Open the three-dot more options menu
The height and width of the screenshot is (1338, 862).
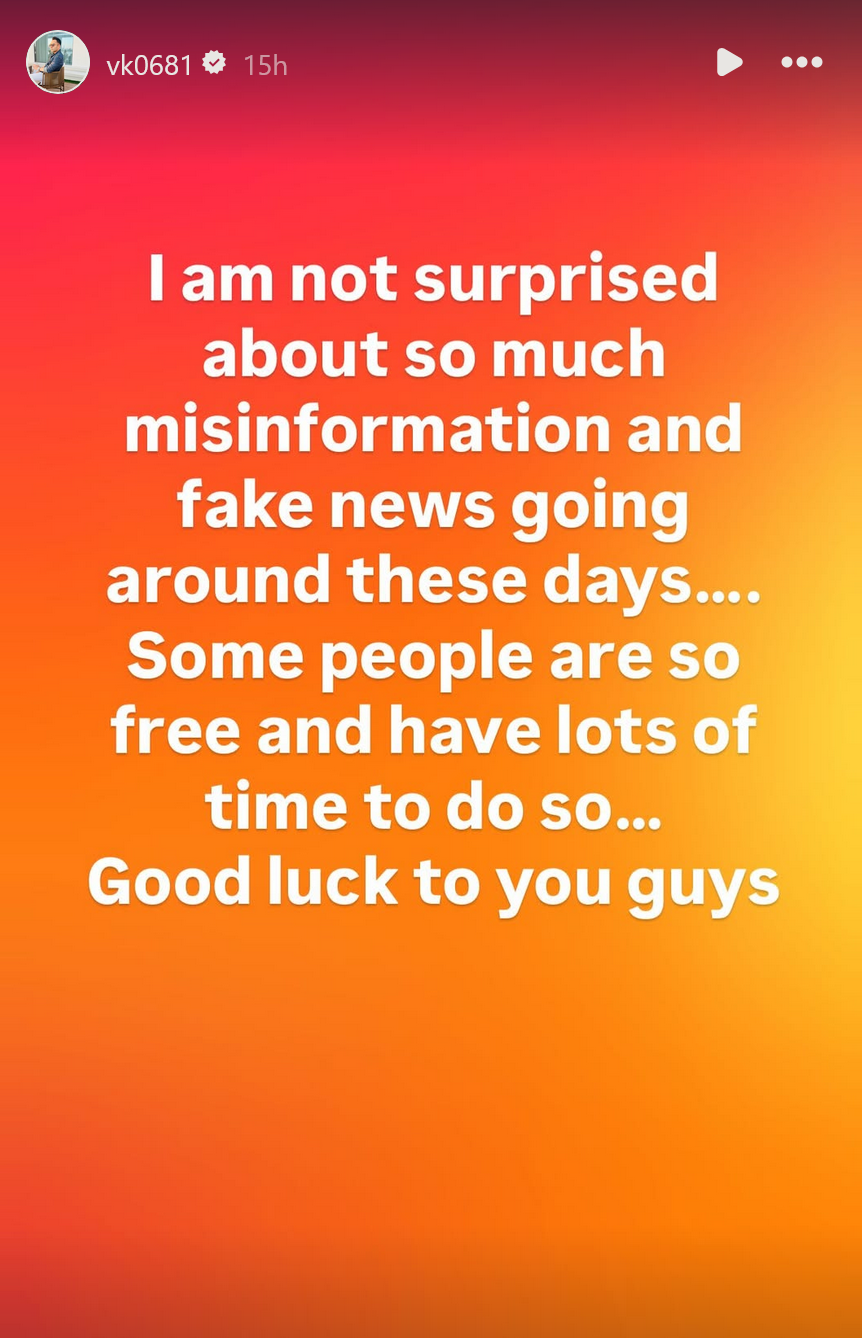801,63
